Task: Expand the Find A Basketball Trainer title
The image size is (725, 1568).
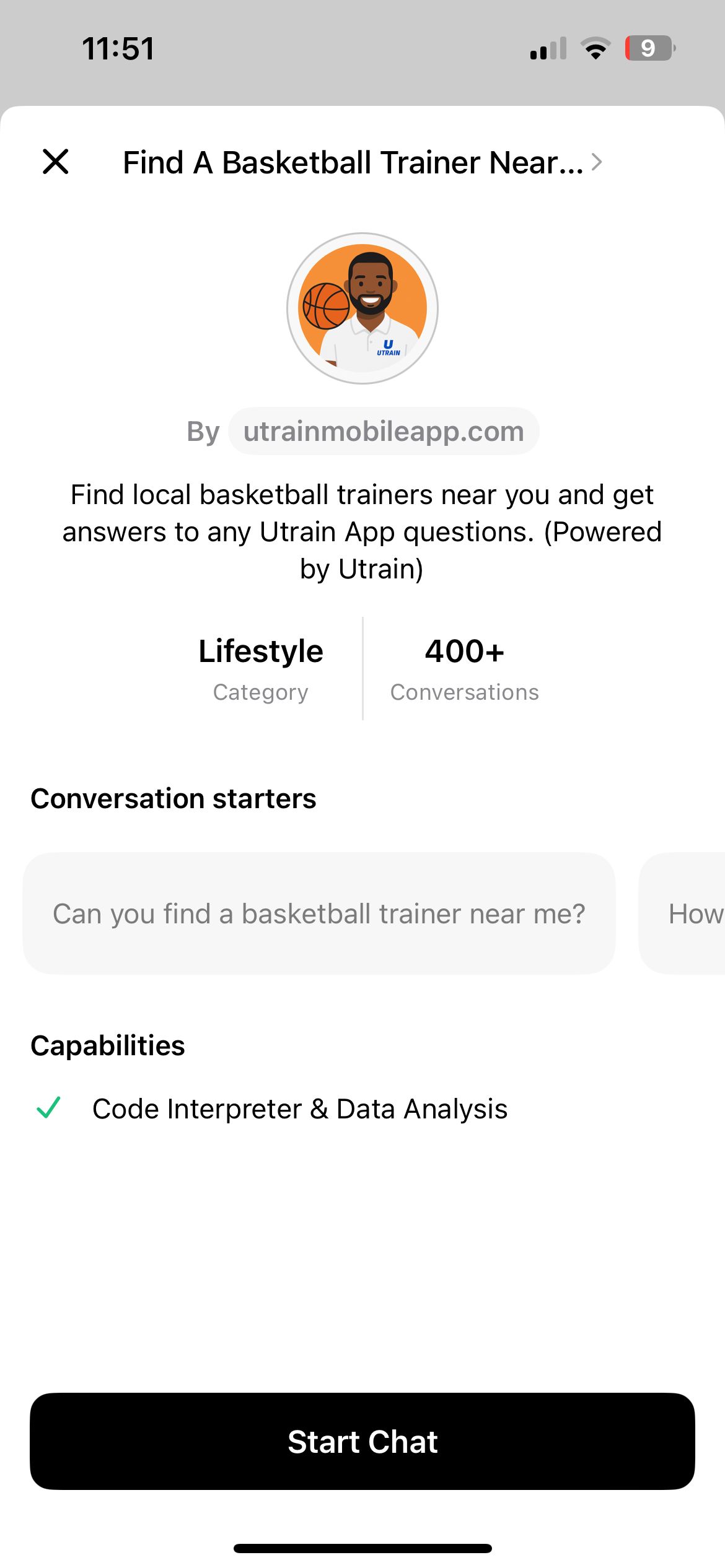Action: click(x=361, y=162)
